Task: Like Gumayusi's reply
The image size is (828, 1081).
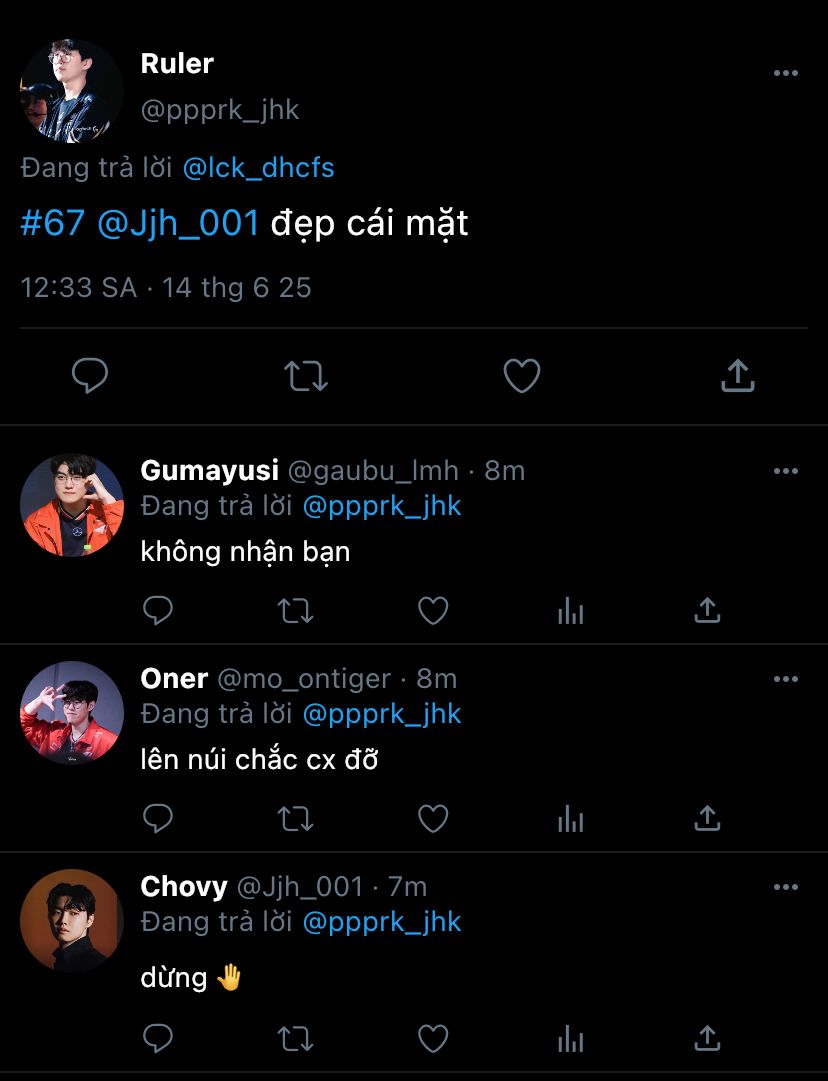Action: point(432,610)
